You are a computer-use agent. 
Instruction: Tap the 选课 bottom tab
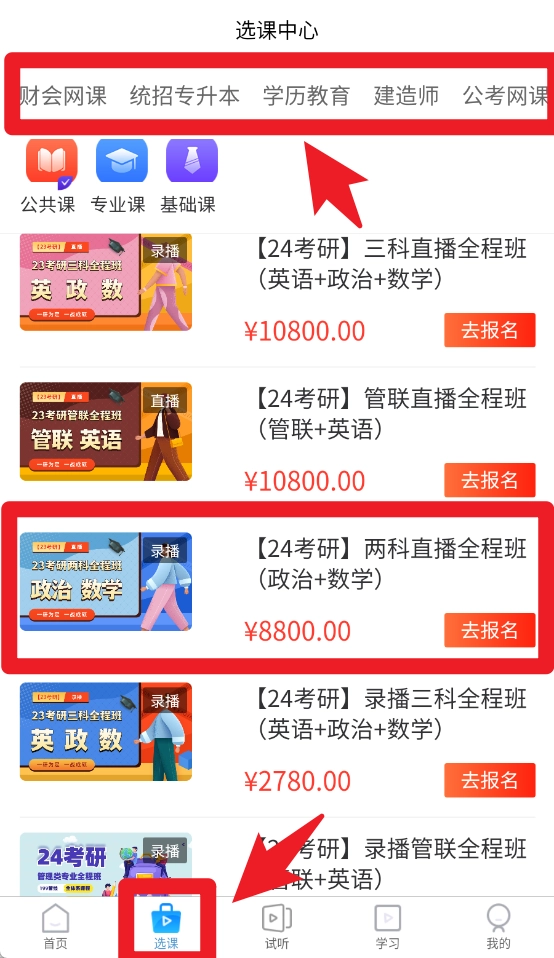point(166,926)
